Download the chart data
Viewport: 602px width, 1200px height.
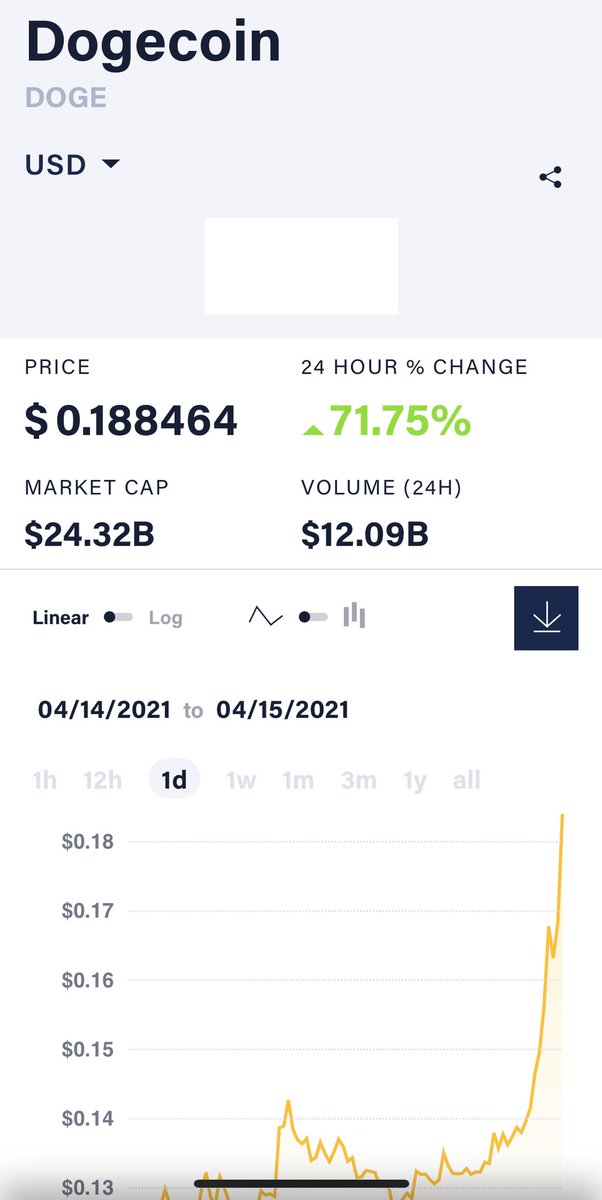pyautogui.click(x=546, y=618)
